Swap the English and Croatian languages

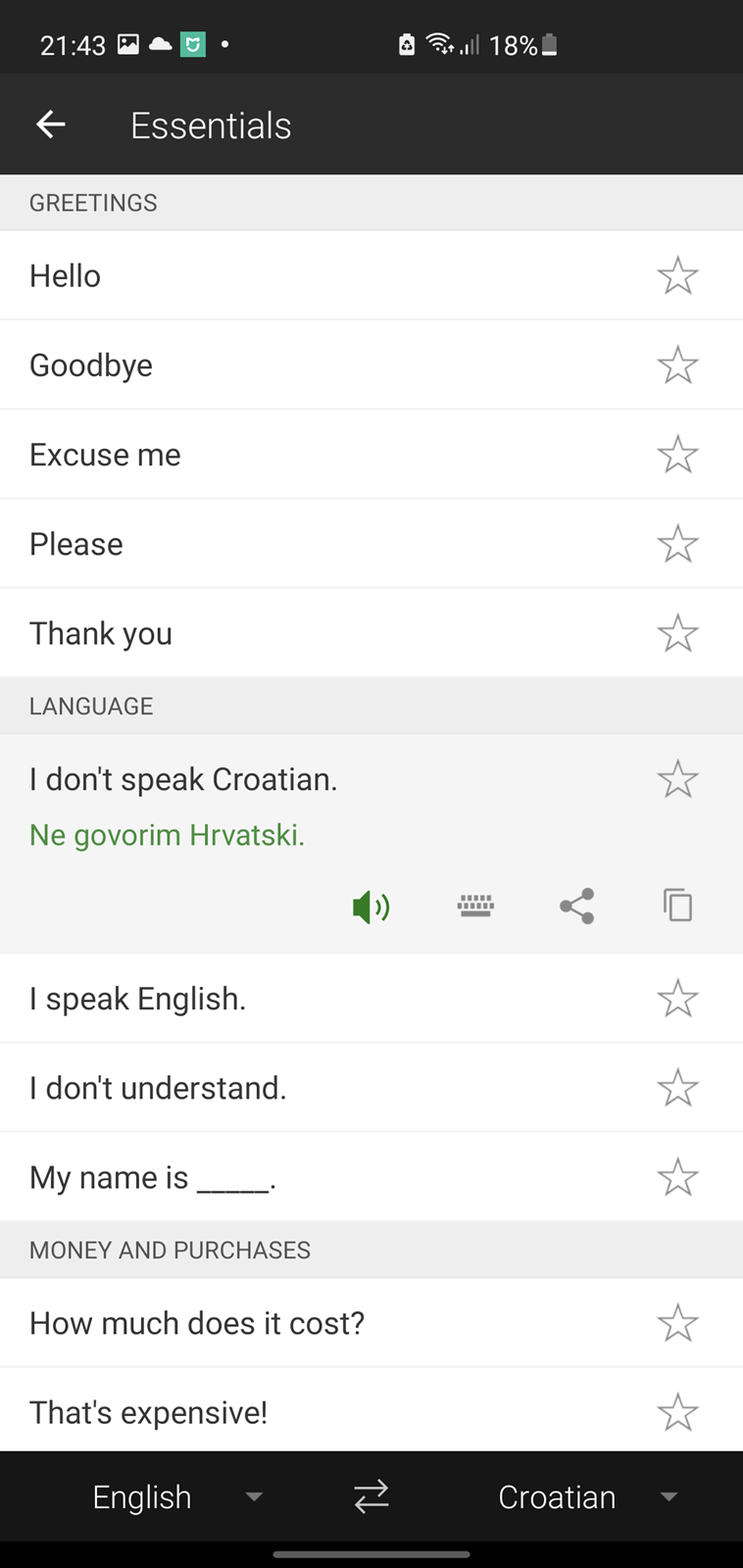point(371,1496)
